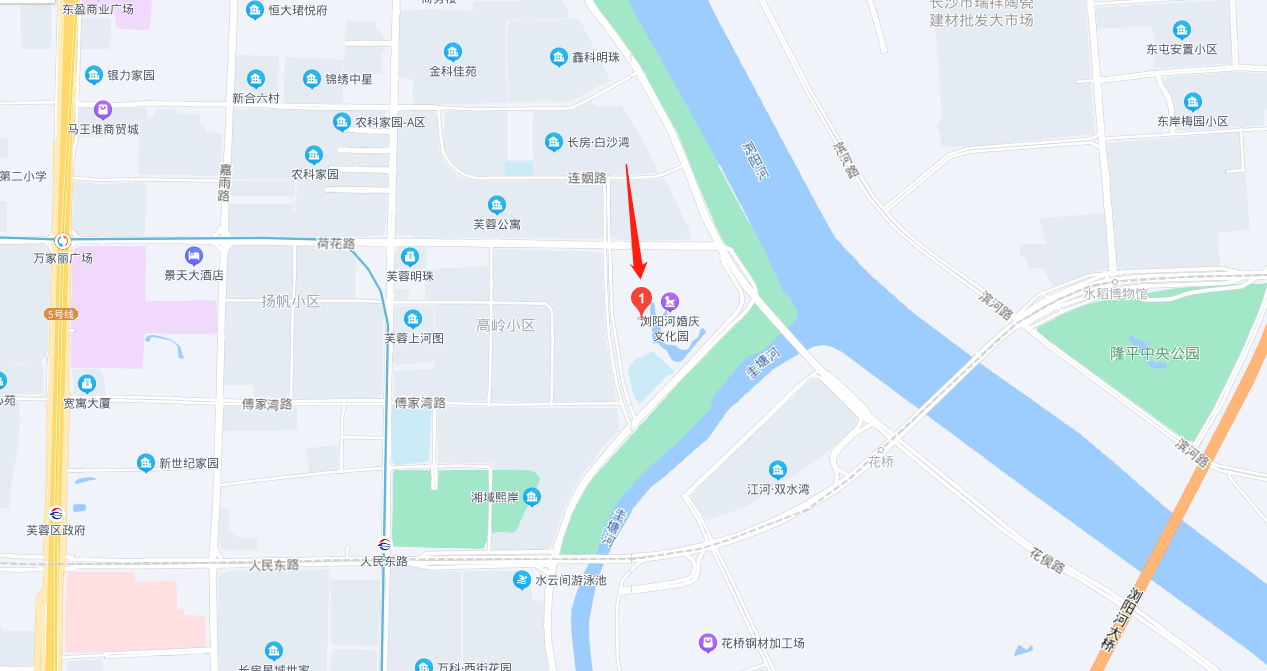Open the 浏阳河婚庆文化园 point of interest
Viewport: 1267px width, 671px height.
click(x=669, y=301)
